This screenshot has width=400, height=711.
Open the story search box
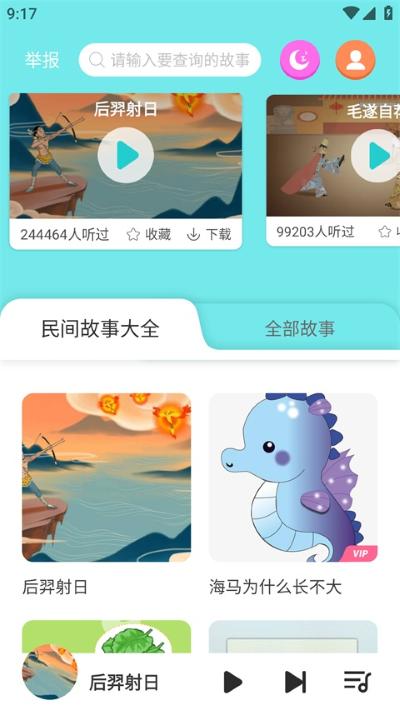coord(170,60)
